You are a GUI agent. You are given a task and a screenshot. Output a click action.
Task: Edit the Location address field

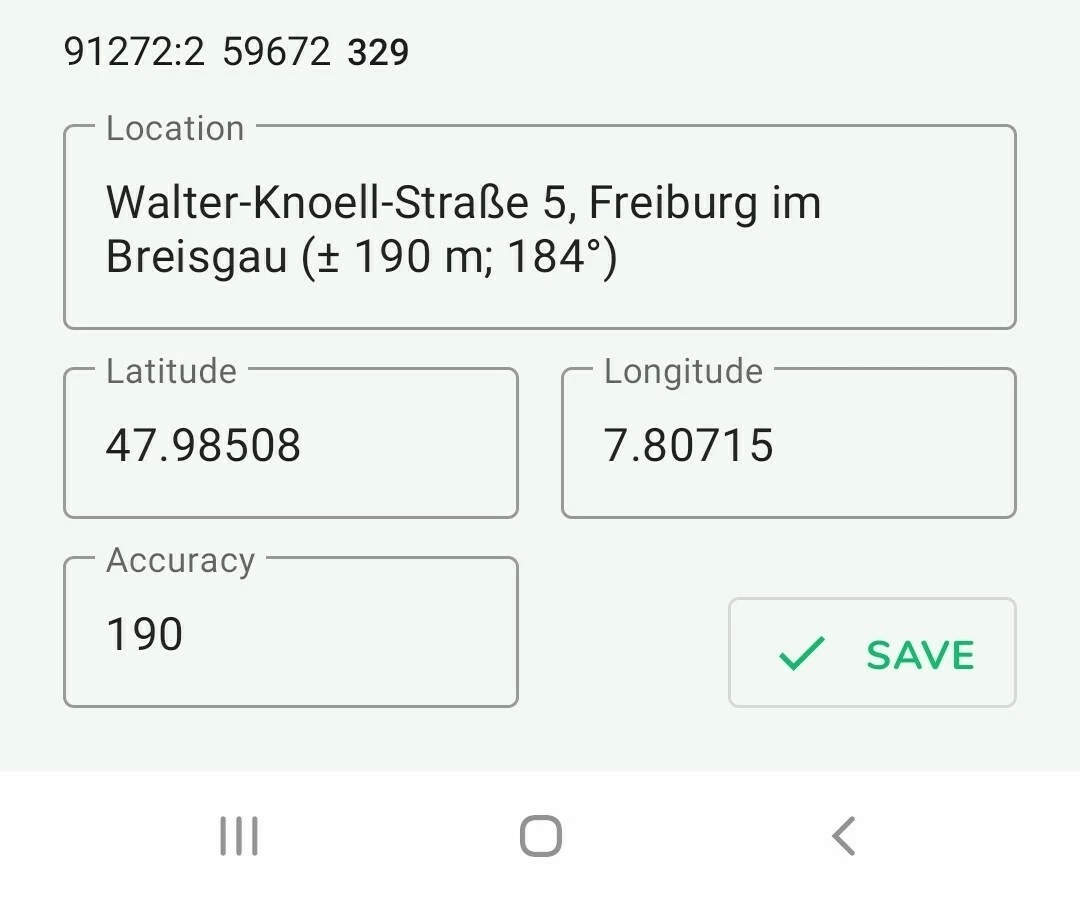pyautogui.click(x=540, y=230)
